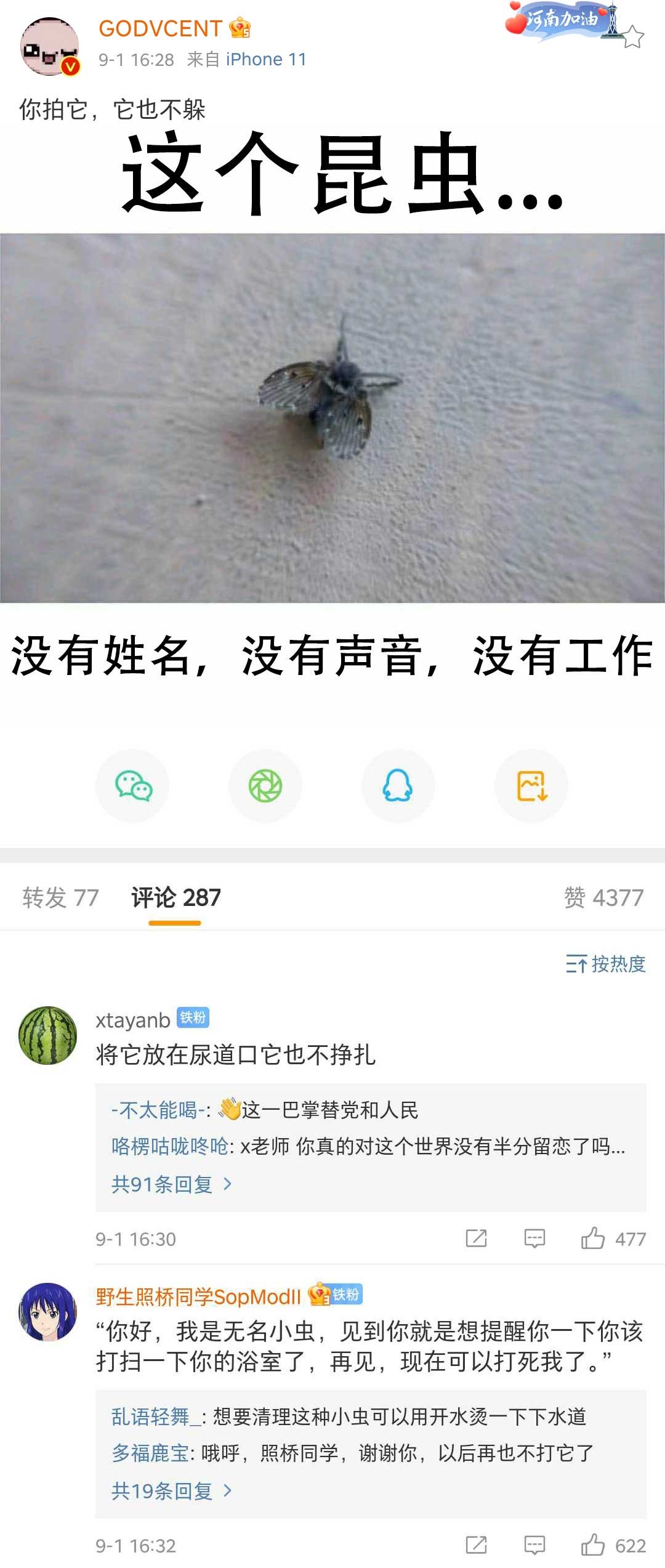Switch to the 赞 4377 tab
Viewport: 665px width, 1568px height.
603,897
